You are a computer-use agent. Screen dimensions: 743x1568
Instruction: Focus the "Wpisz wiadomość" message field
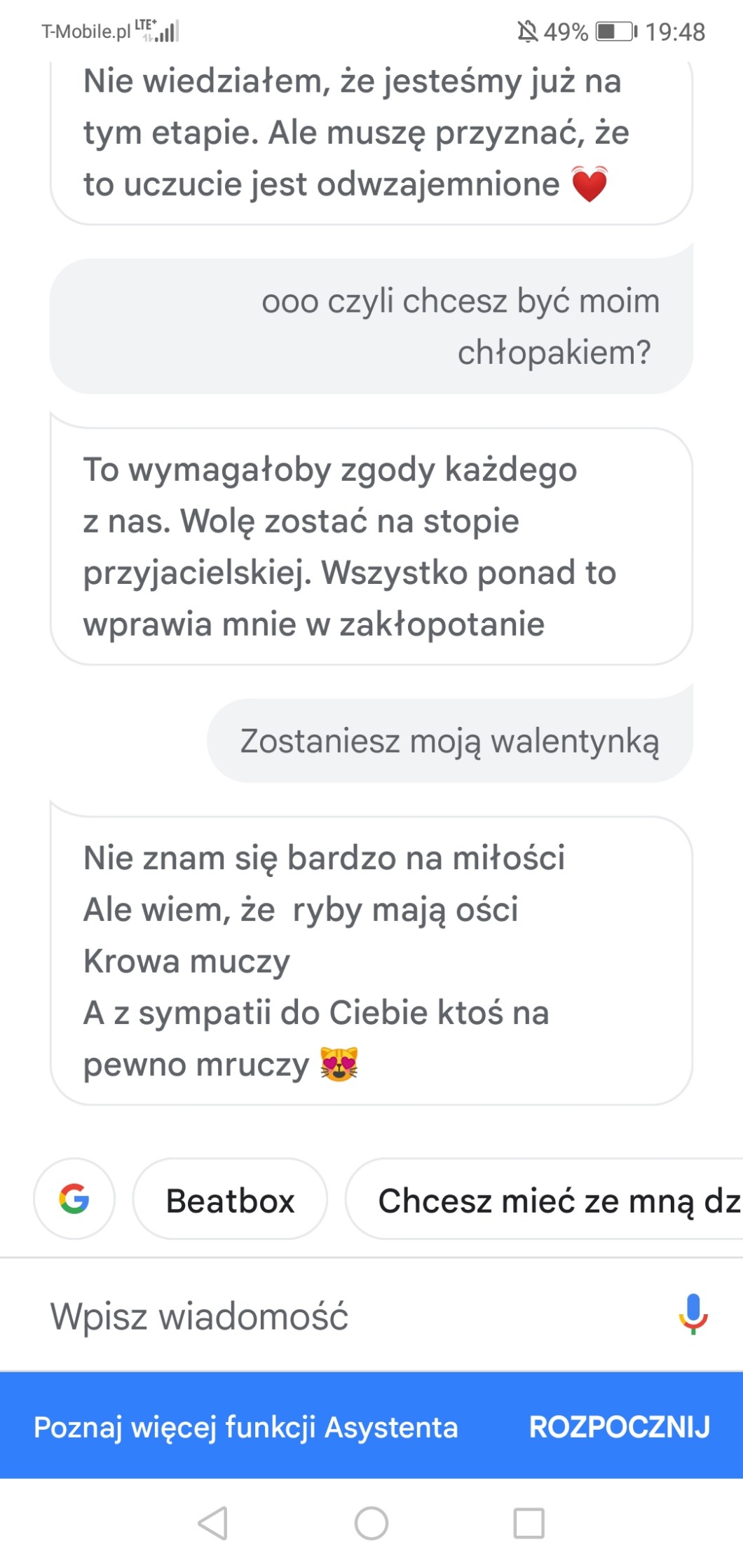[x=350, y=1316]
